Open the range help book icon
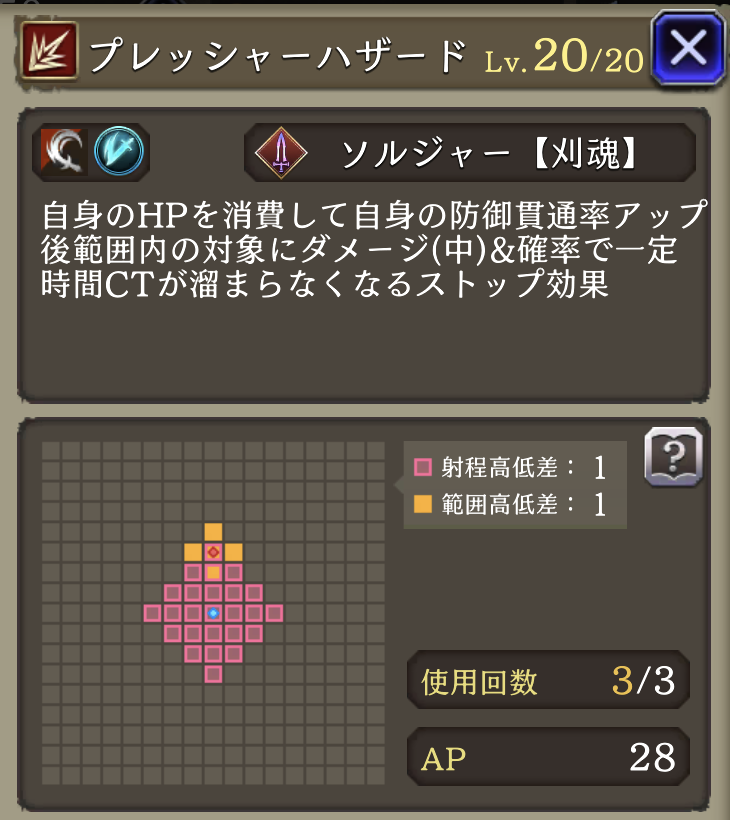The height and width of the screenshot is (820, 730). point(673,458)
